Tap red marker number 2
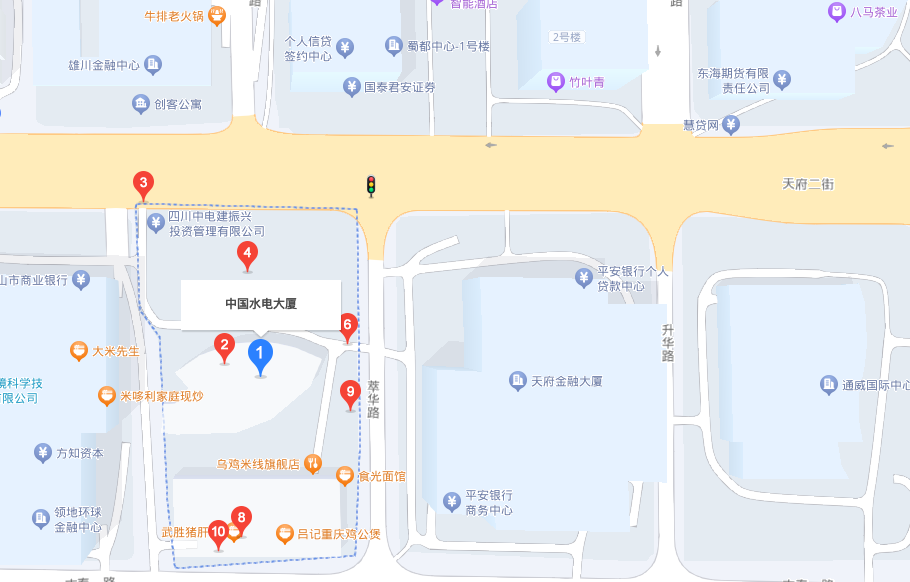 click(225, 348)
